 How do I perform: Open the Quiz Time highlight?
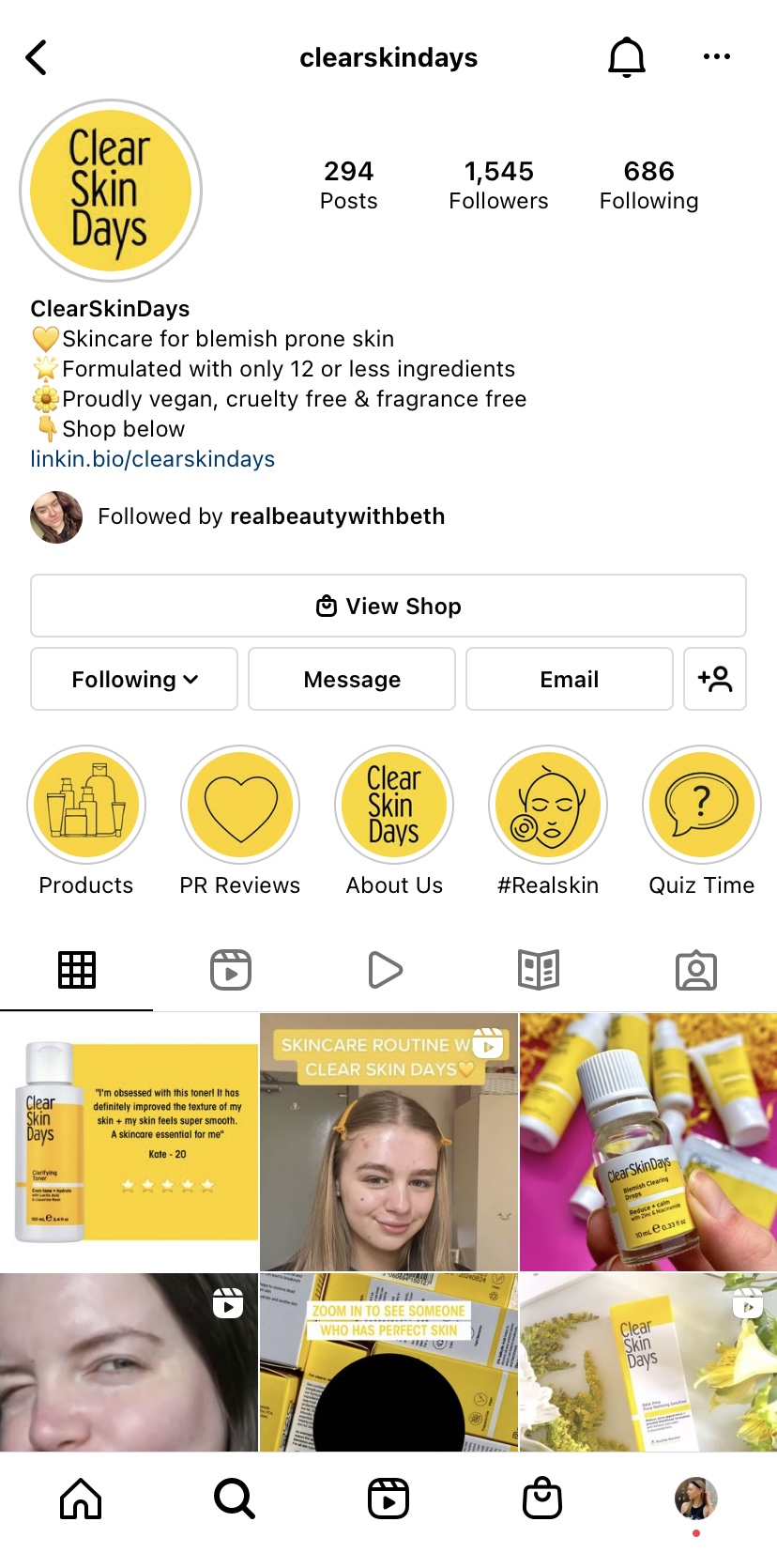point(702,805)
